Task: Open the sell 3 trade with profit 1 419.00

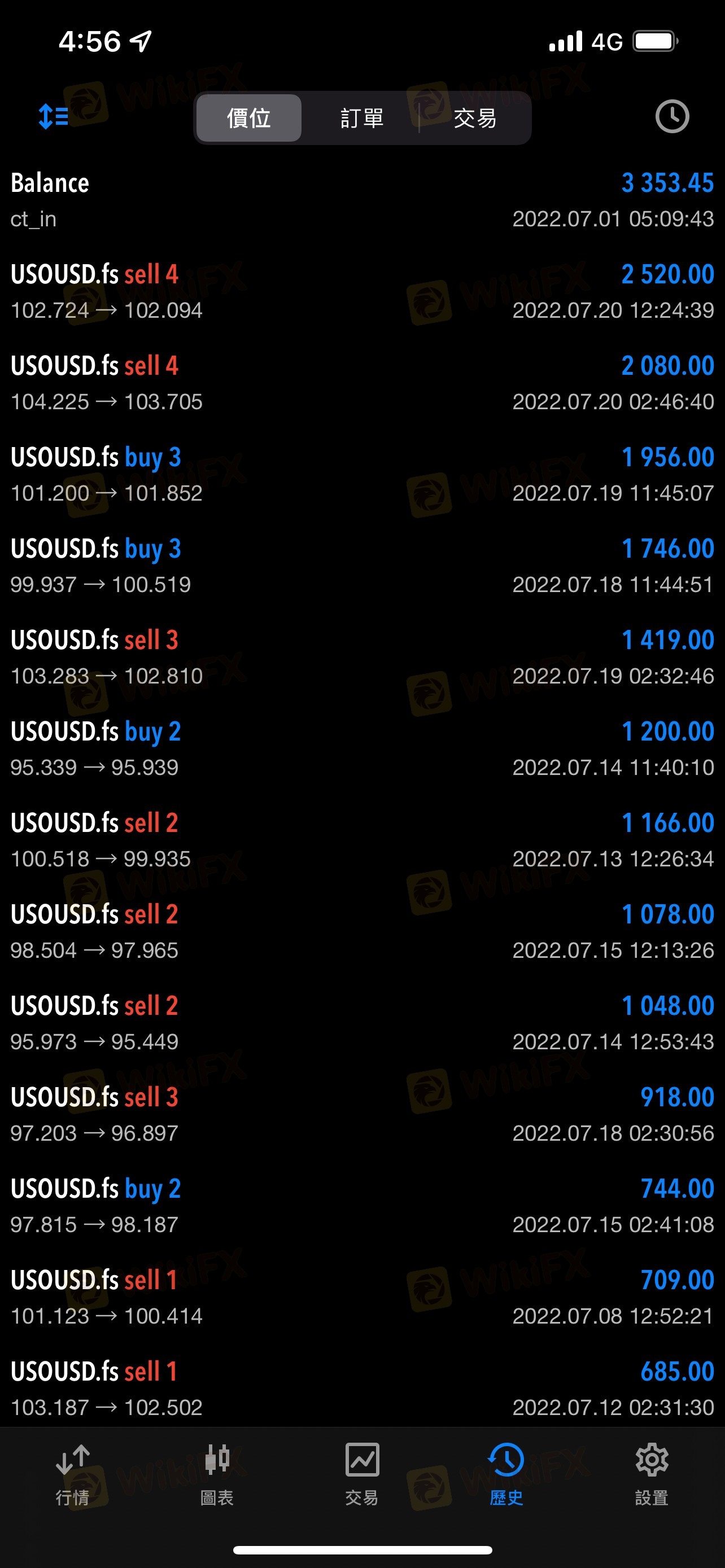Action: (x=362, y=658)
